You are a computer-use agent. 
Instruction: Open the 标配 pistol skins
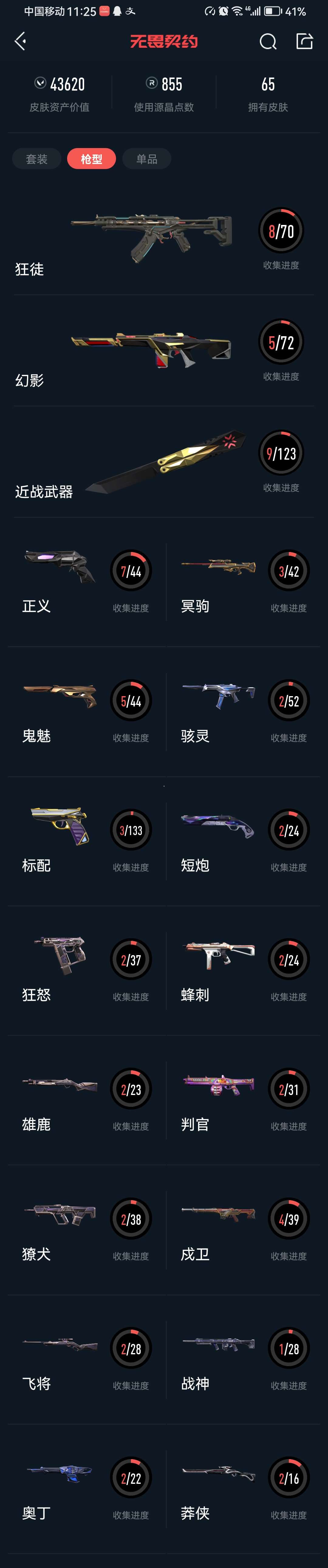[85, 841]
